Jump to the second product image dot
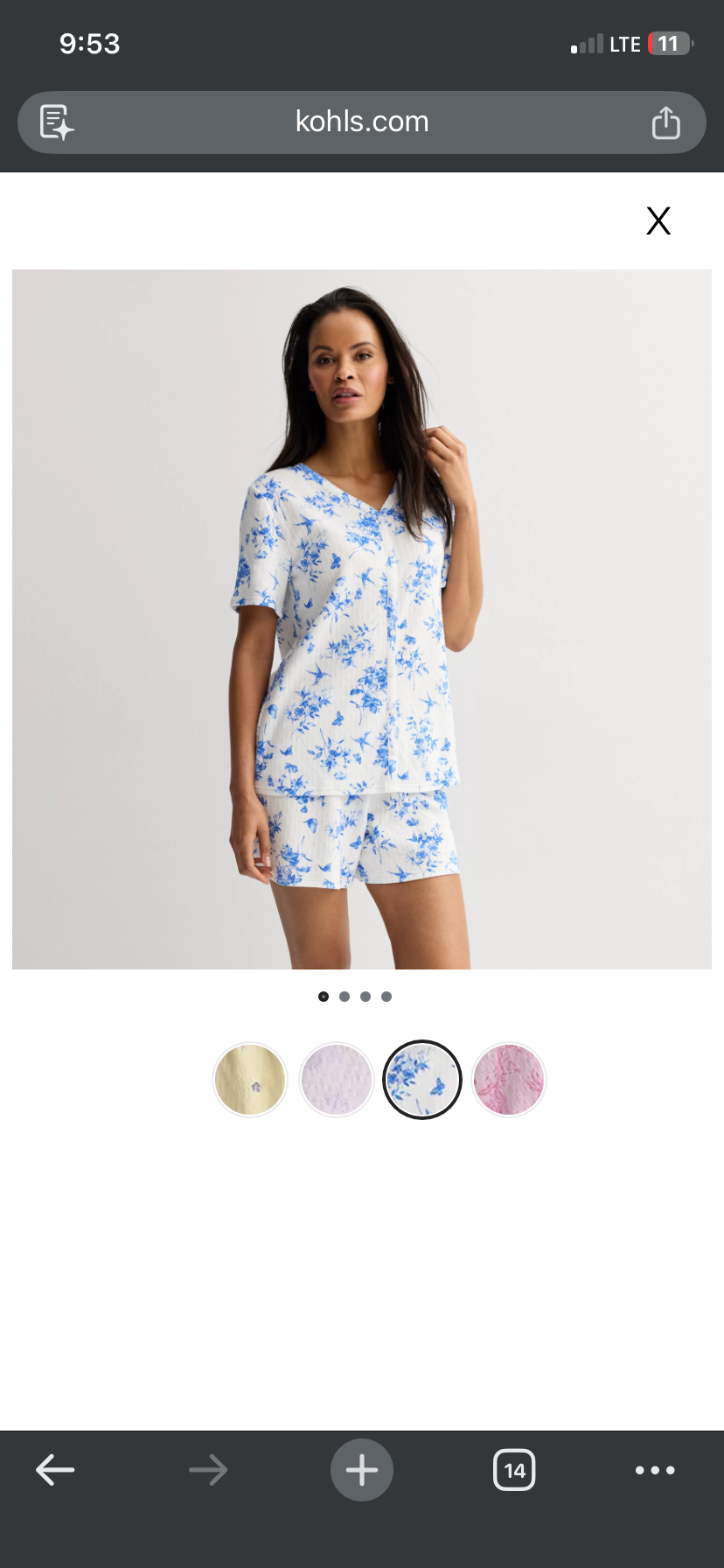This screenshot has height=1568, width=724. (345, 997)
